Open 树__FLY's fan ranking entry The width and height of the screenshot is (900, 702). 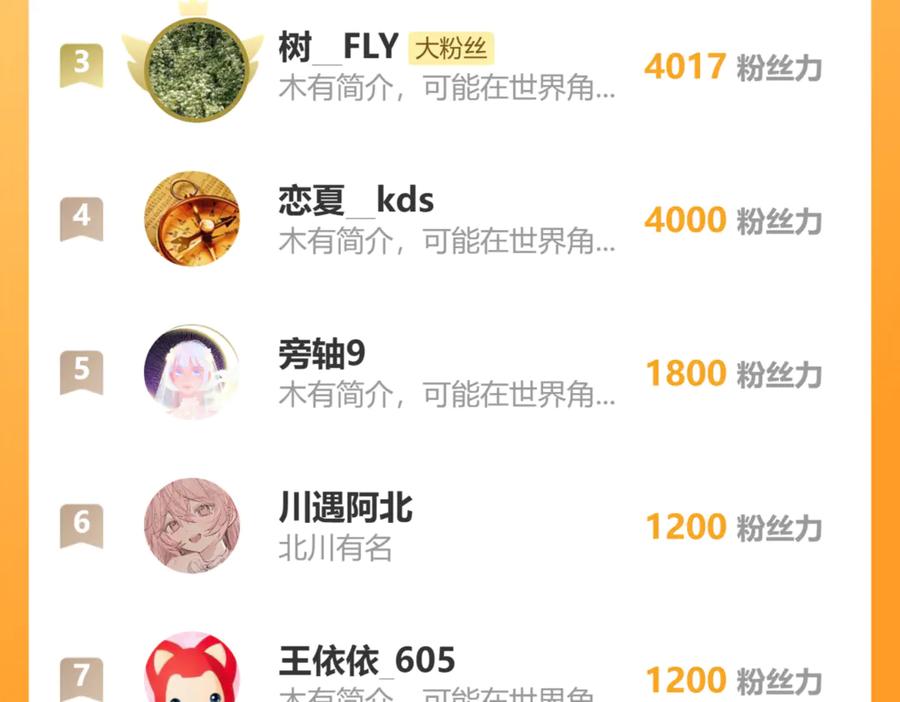coord(449,67)
